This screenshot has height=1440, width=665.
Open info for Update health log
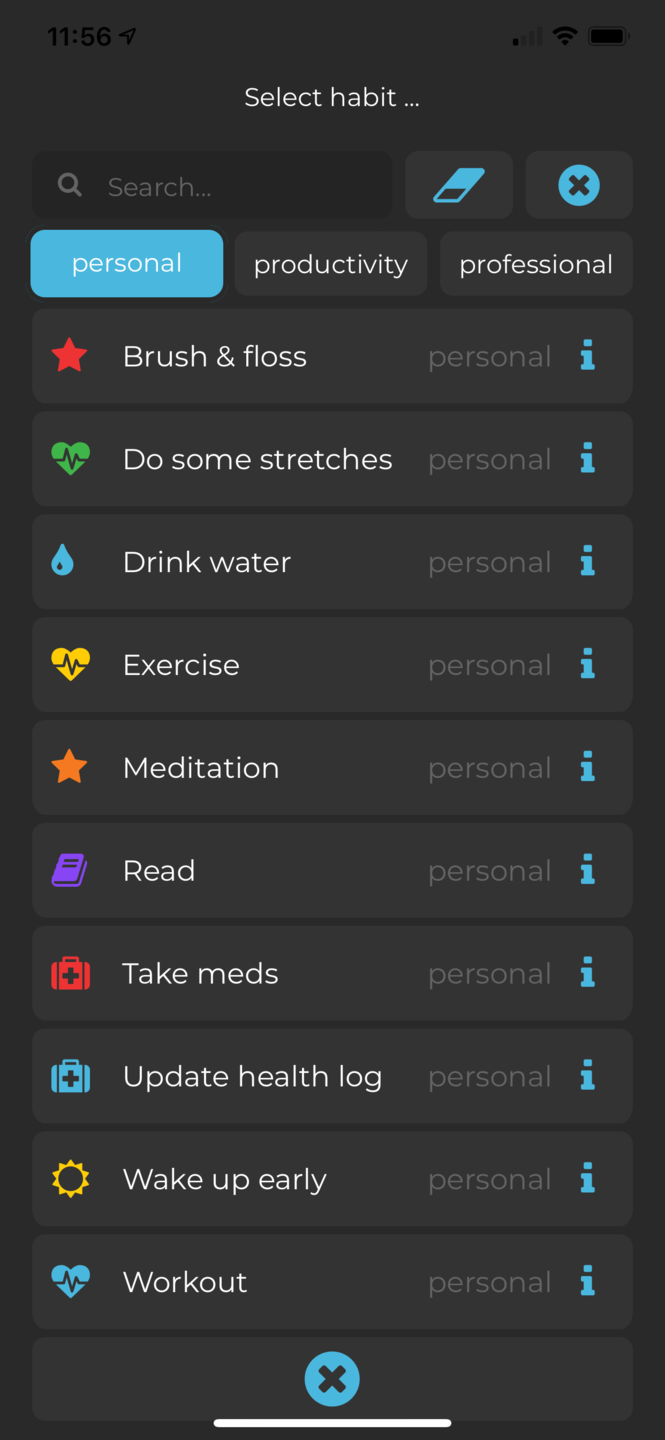(x=588, y=1077)
